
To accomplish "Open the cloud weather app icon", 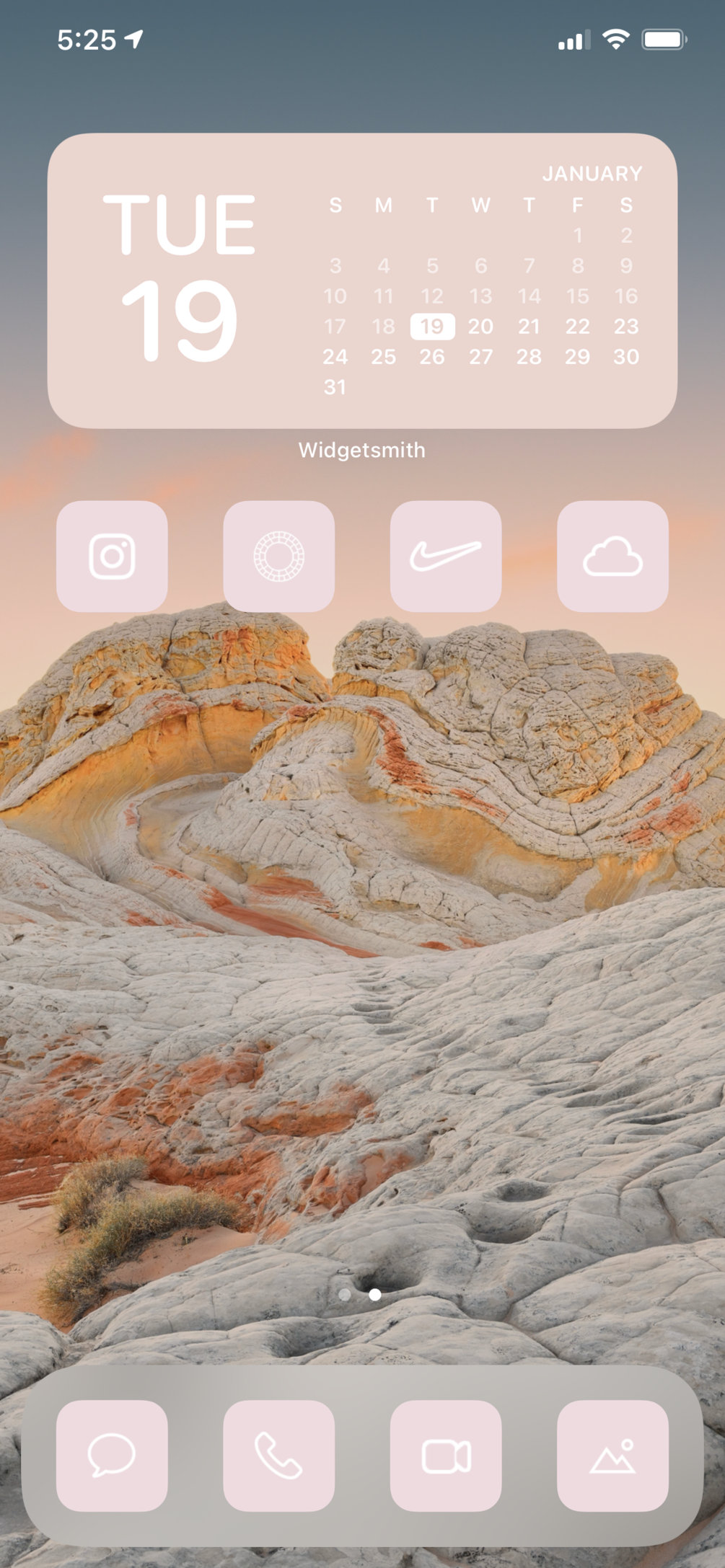I will coord(612,556).
